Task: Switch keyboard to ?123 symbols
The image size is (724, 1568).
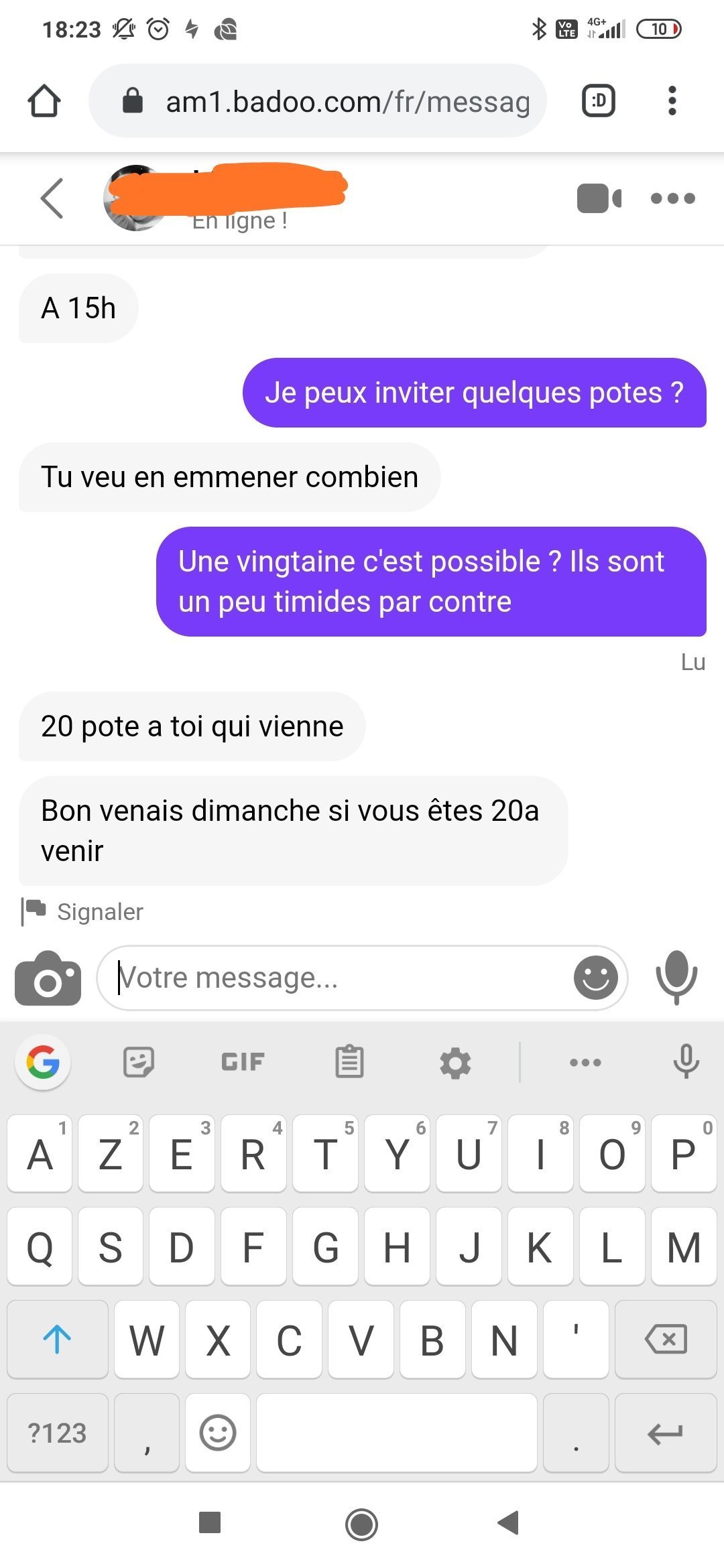Action: [57, 1433]
